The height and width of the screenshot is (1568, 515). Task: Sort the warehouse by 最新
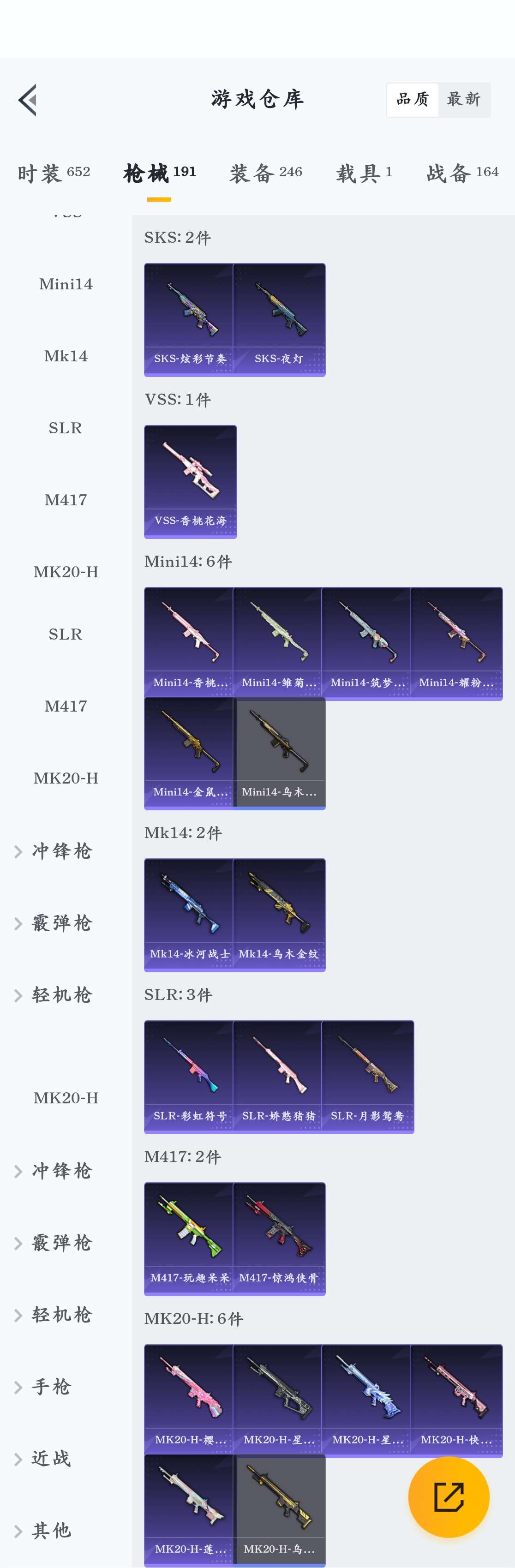coord(463,99)
